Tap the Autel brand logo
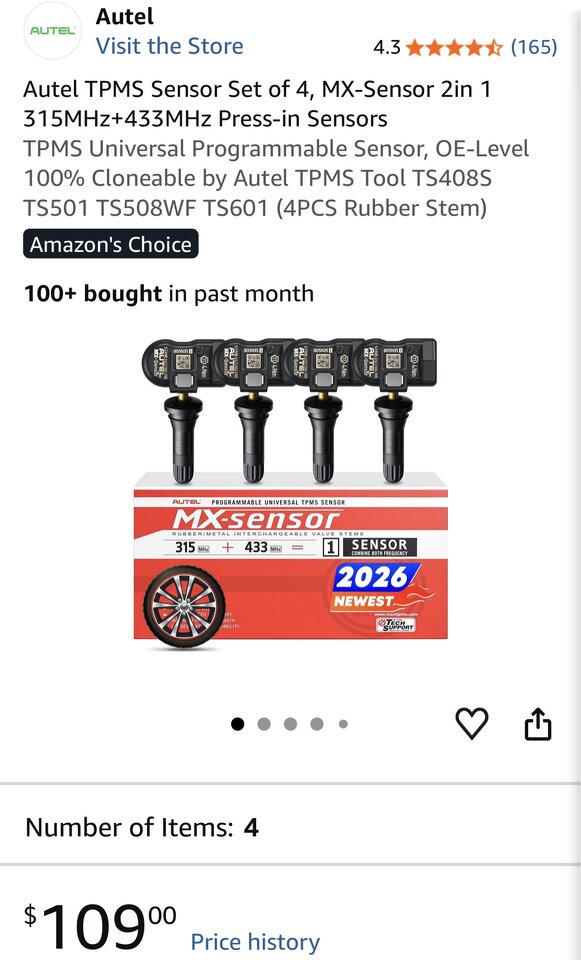The width and height of the screenshot is (581, 960). click(53, 31)
